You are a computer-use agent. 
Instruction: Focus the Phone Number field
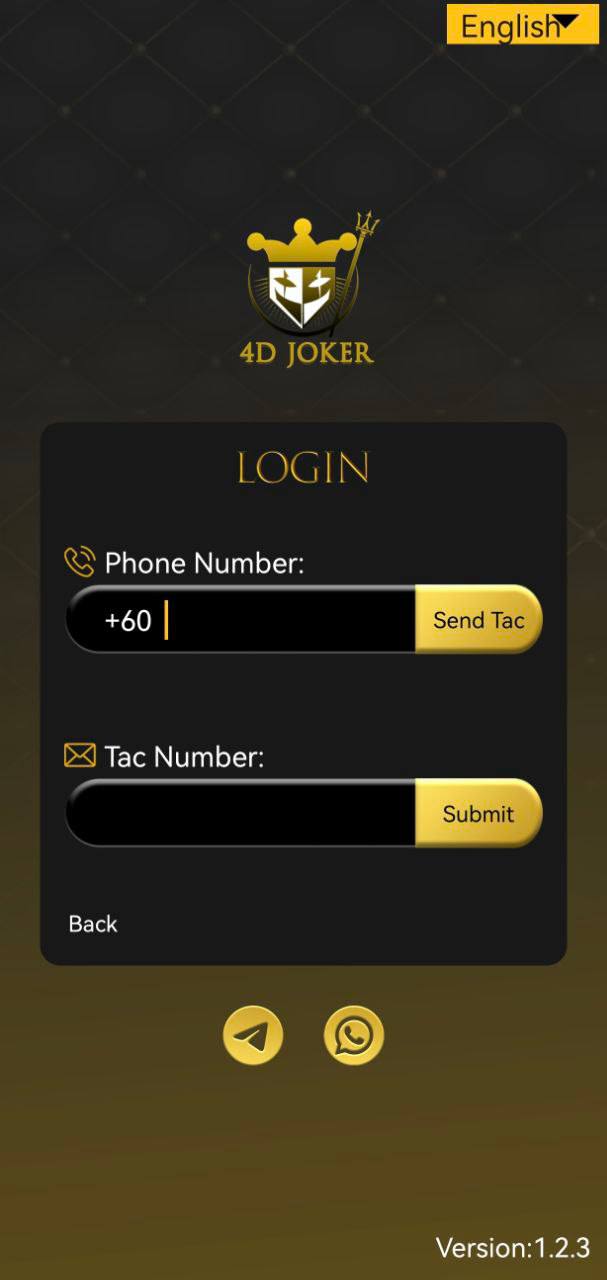point(241,620)
